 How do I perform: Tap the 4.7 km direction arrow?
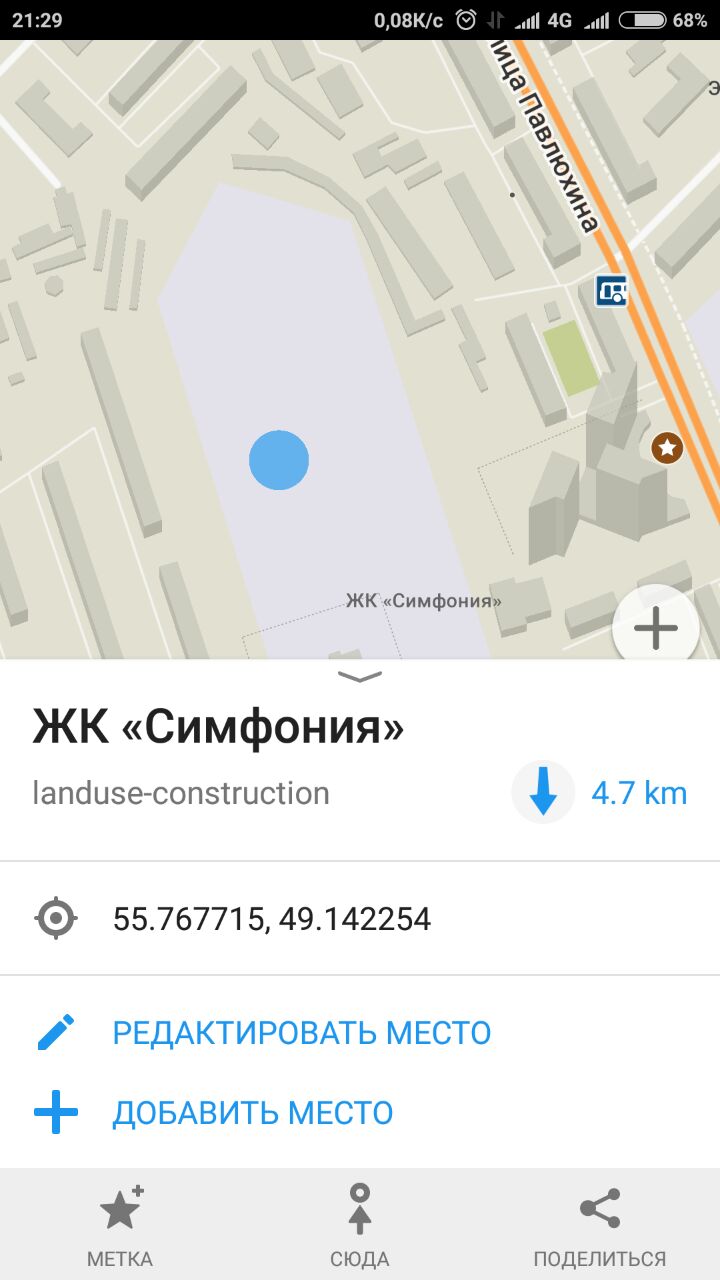pos(543,793)
